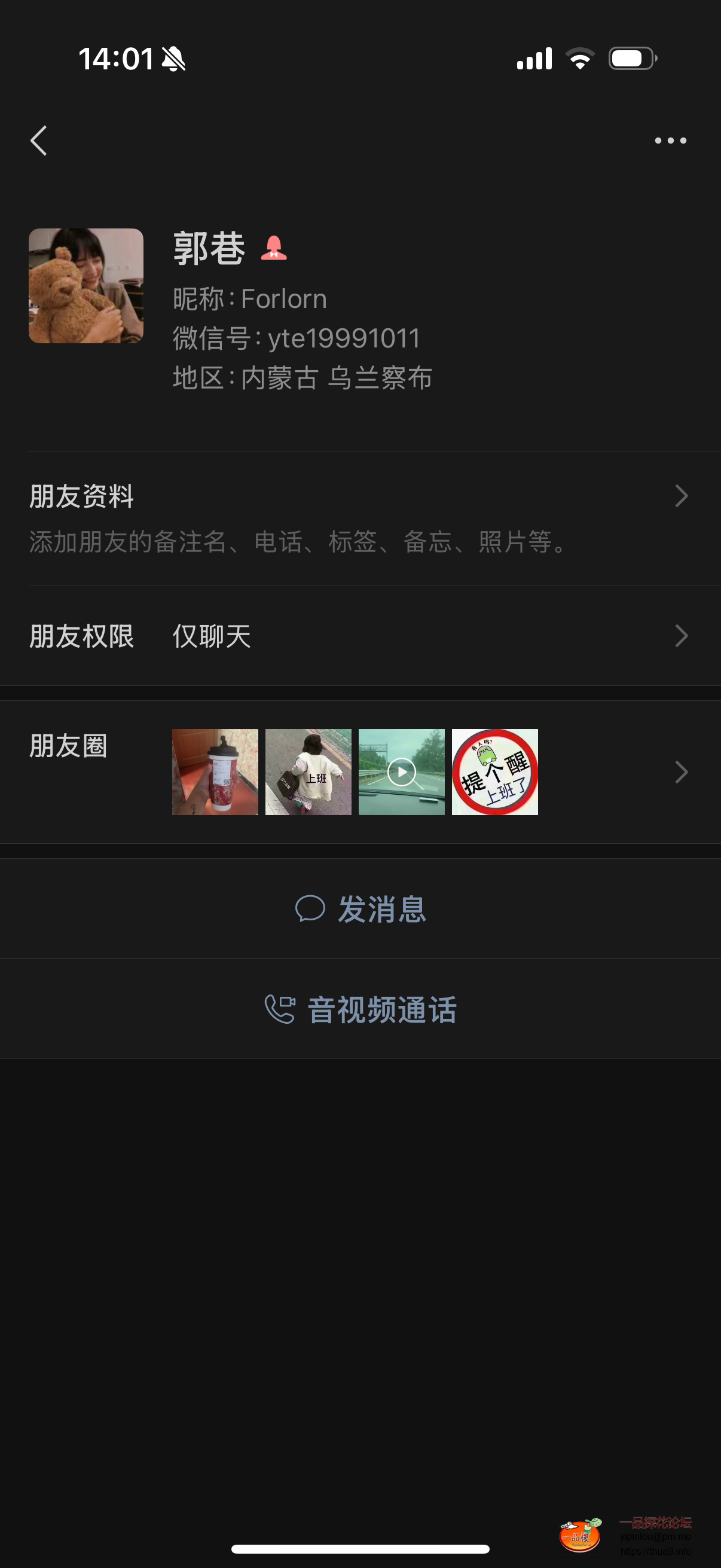721x1568 pixels.
Task: Click the chat bubble icon next to 发消息
Action: click(x=311, y=908)
